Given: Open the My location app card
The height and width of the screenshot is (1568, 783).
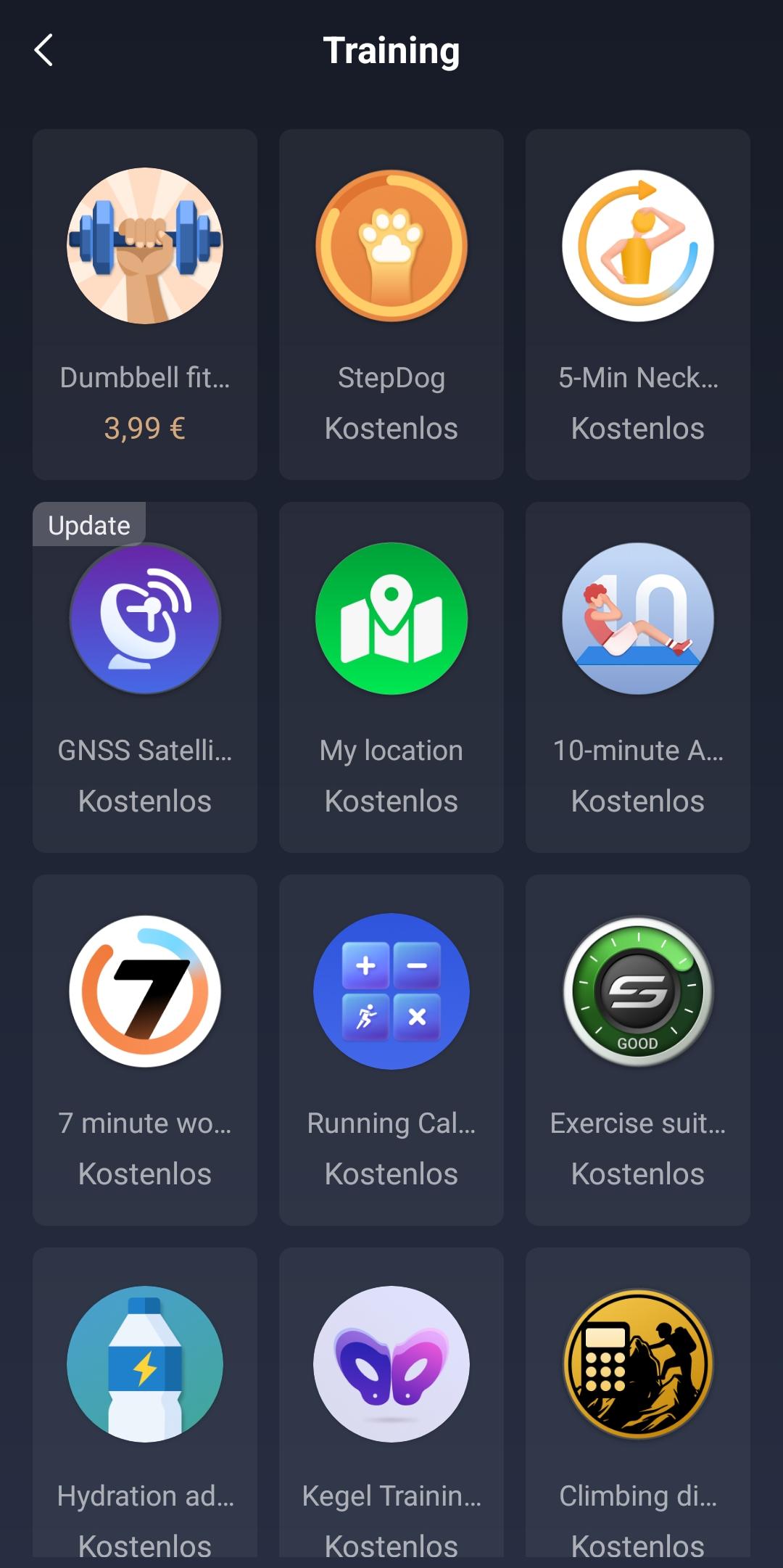Looking at the screenshot, I should pos(391,677).
